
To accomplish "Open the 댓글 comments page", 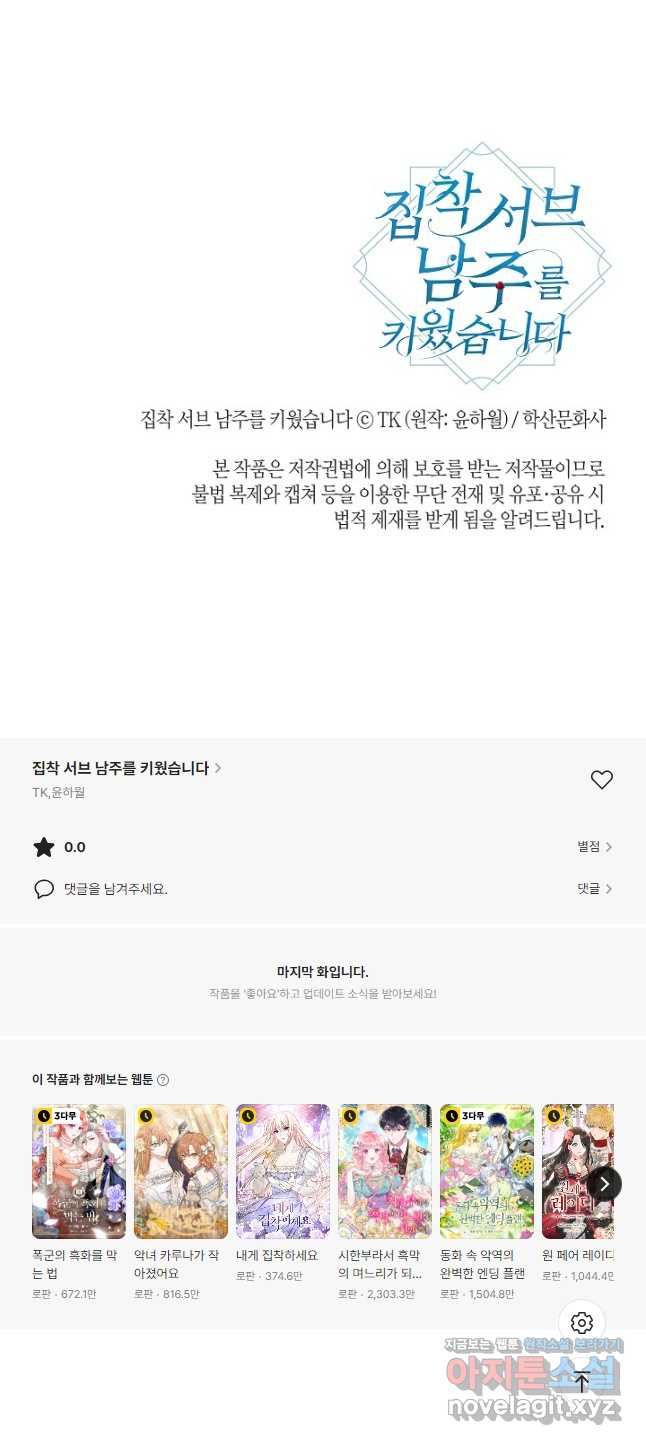I will 594,888.
